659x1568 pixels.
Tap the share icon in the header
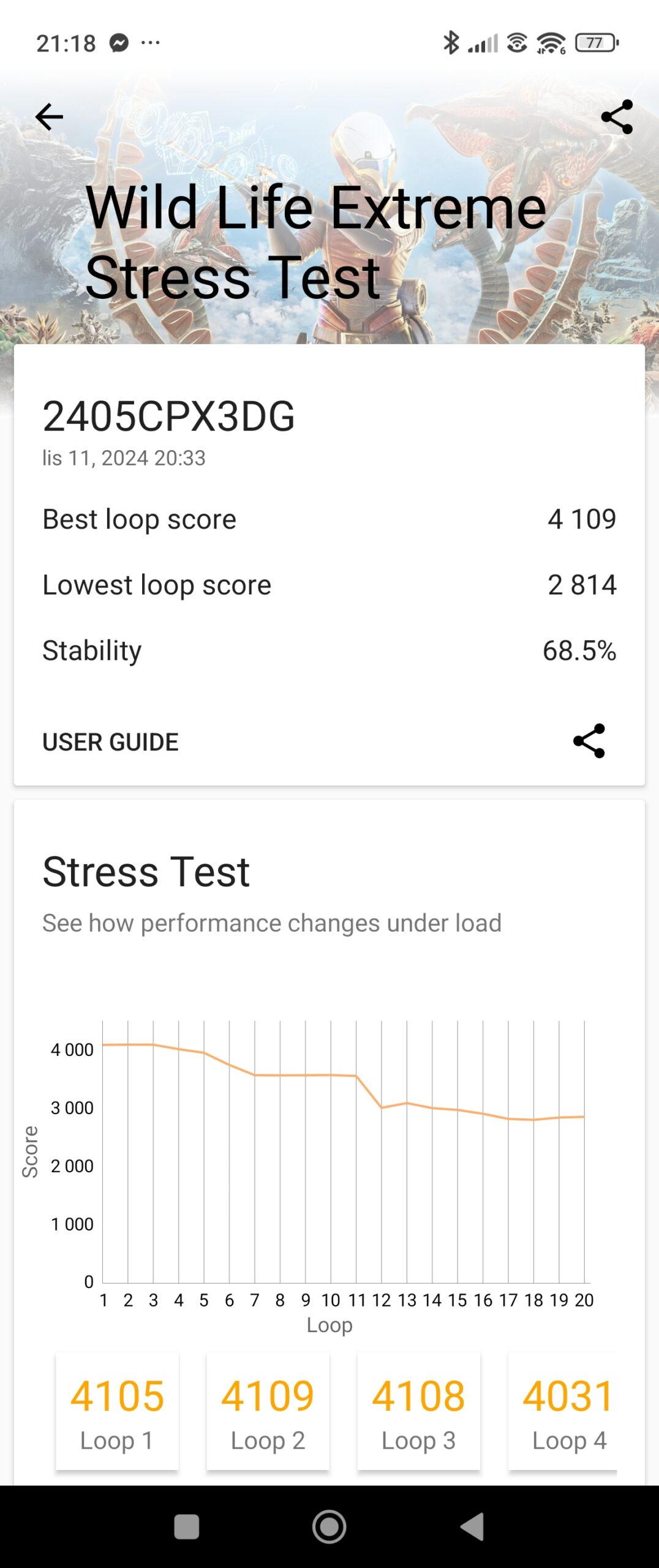point(616,116)
